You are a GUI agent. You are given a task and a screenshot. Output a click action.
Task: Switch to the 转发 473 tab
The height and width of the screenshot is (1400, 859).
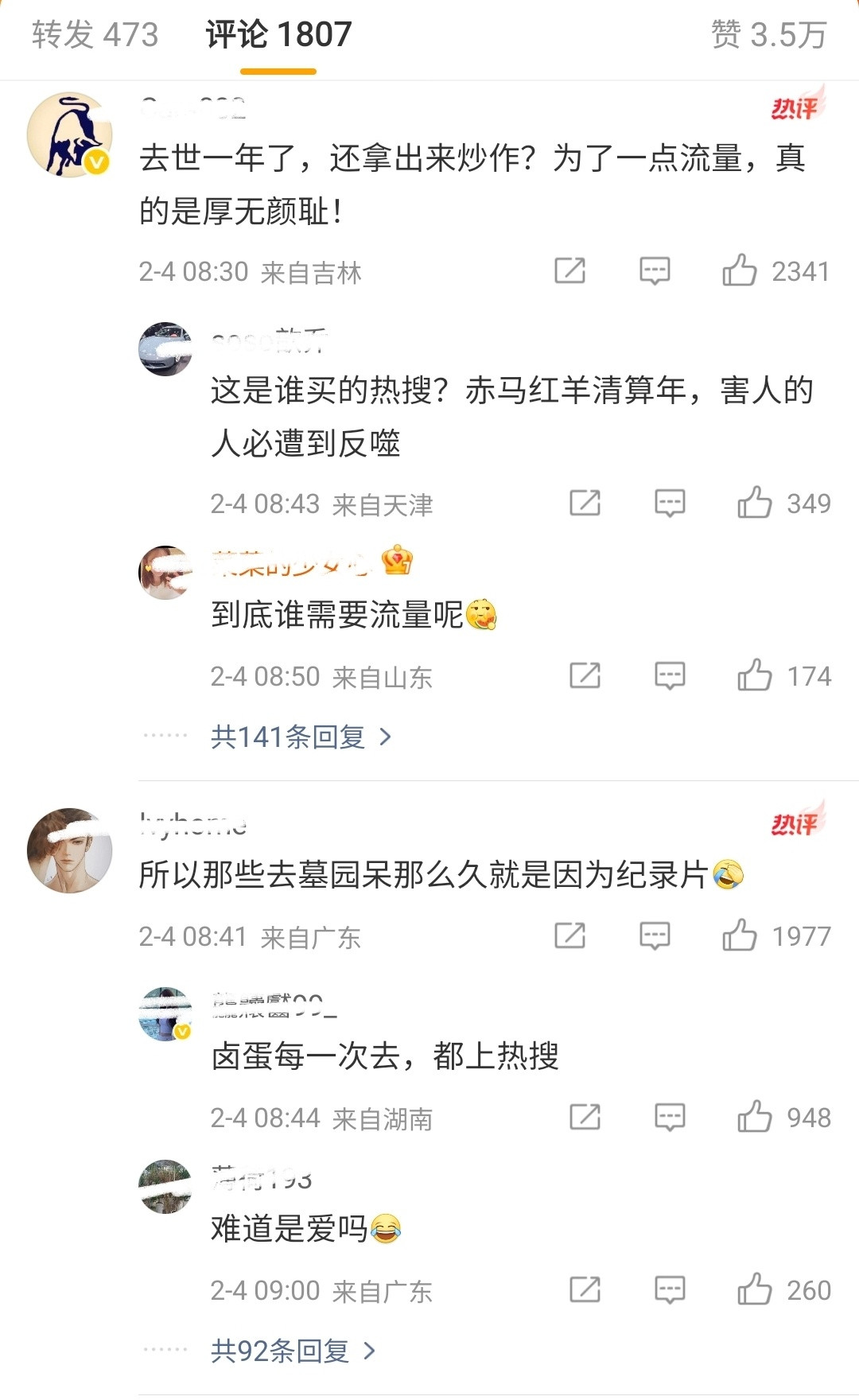(x=95, y=35)
